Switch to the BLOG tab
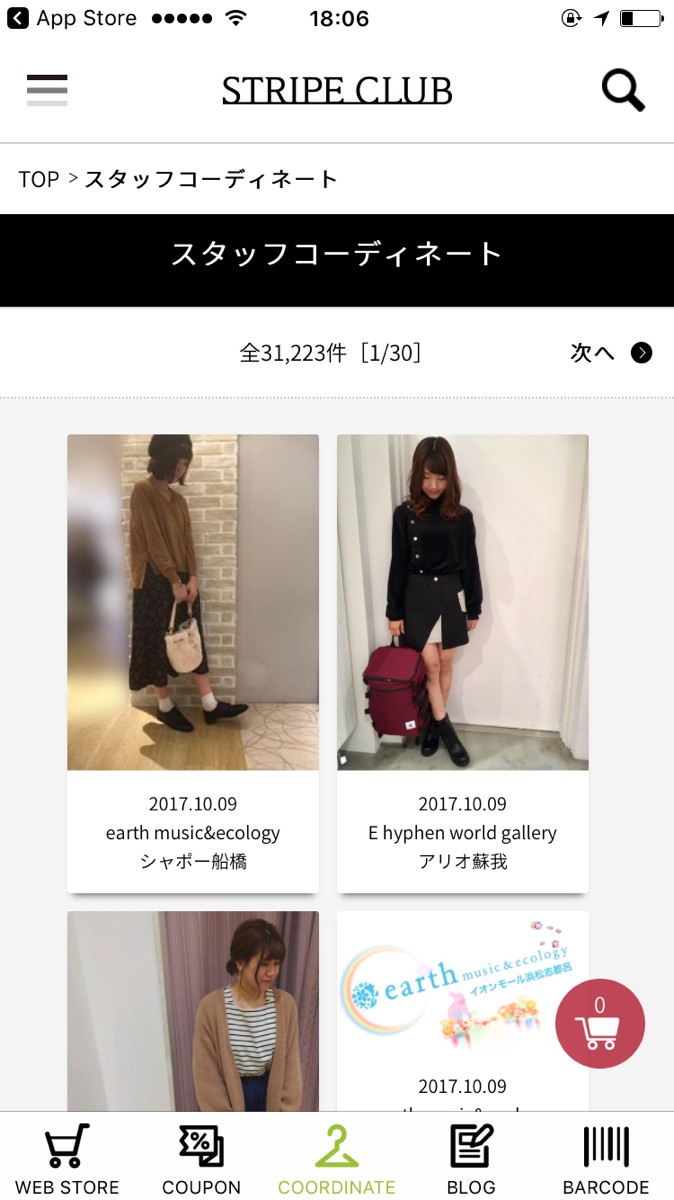 pyautogui.click(x=471, y=1158)
